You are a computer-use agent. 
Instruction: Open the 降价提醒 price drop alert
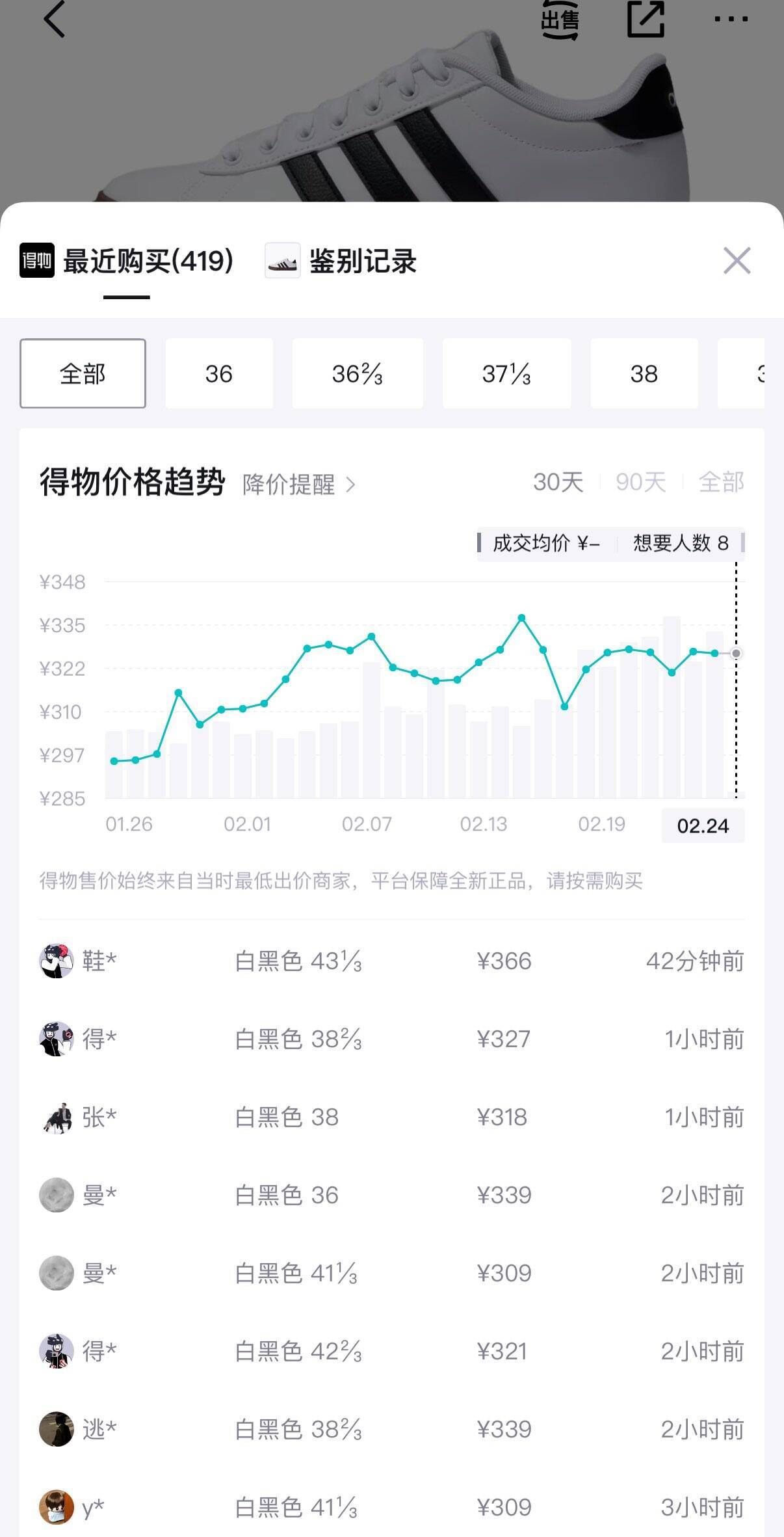(x=298, y=485)
